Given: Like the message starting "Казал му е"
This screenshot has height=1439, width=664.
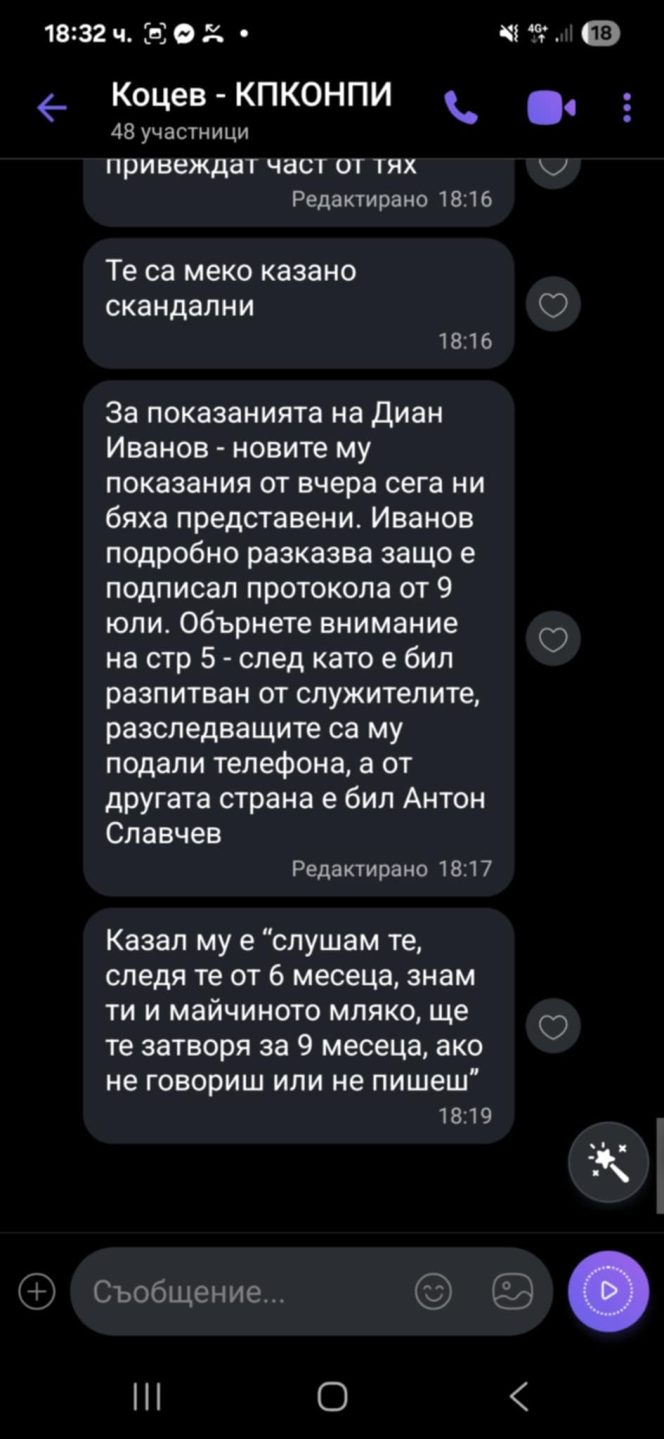Looking at the screenshot, I should [x=553, y=1025].
